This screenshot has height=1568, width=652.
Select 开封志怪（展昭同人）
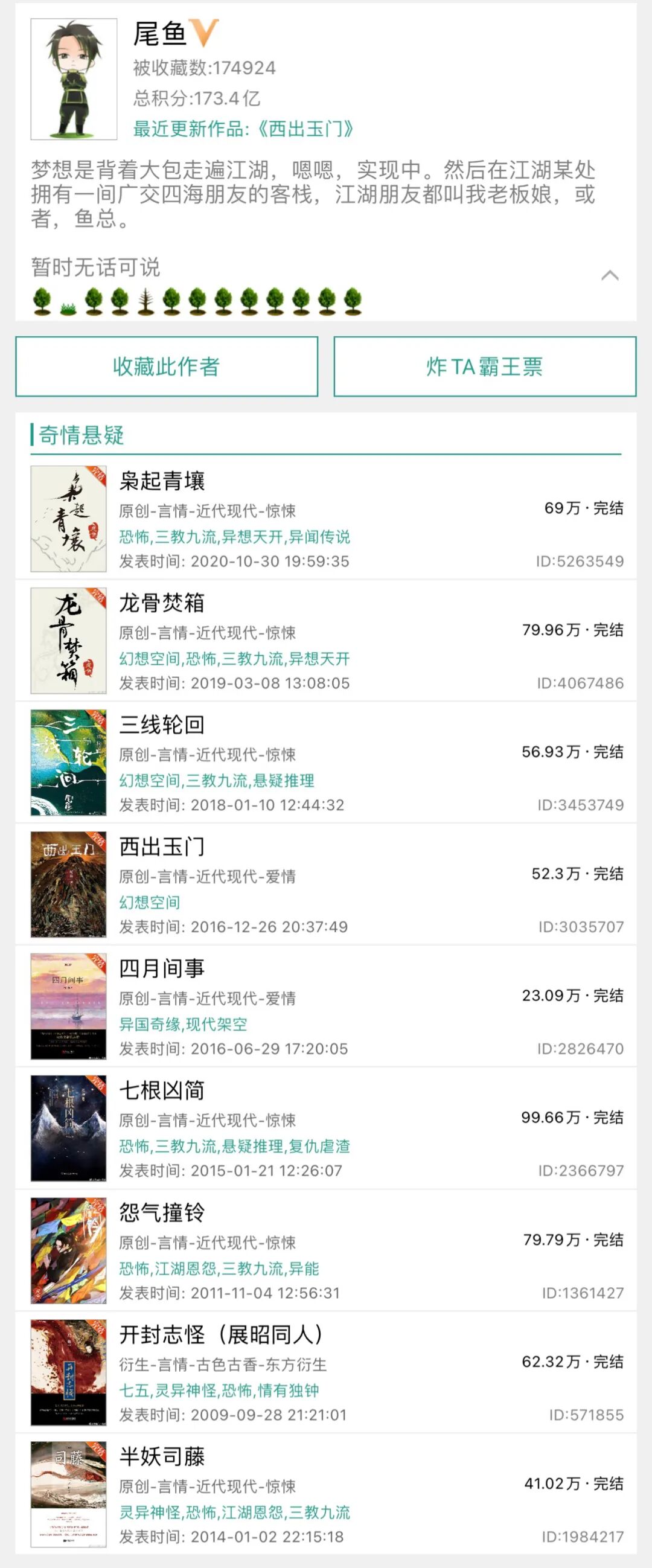[x=220, y=1334]
